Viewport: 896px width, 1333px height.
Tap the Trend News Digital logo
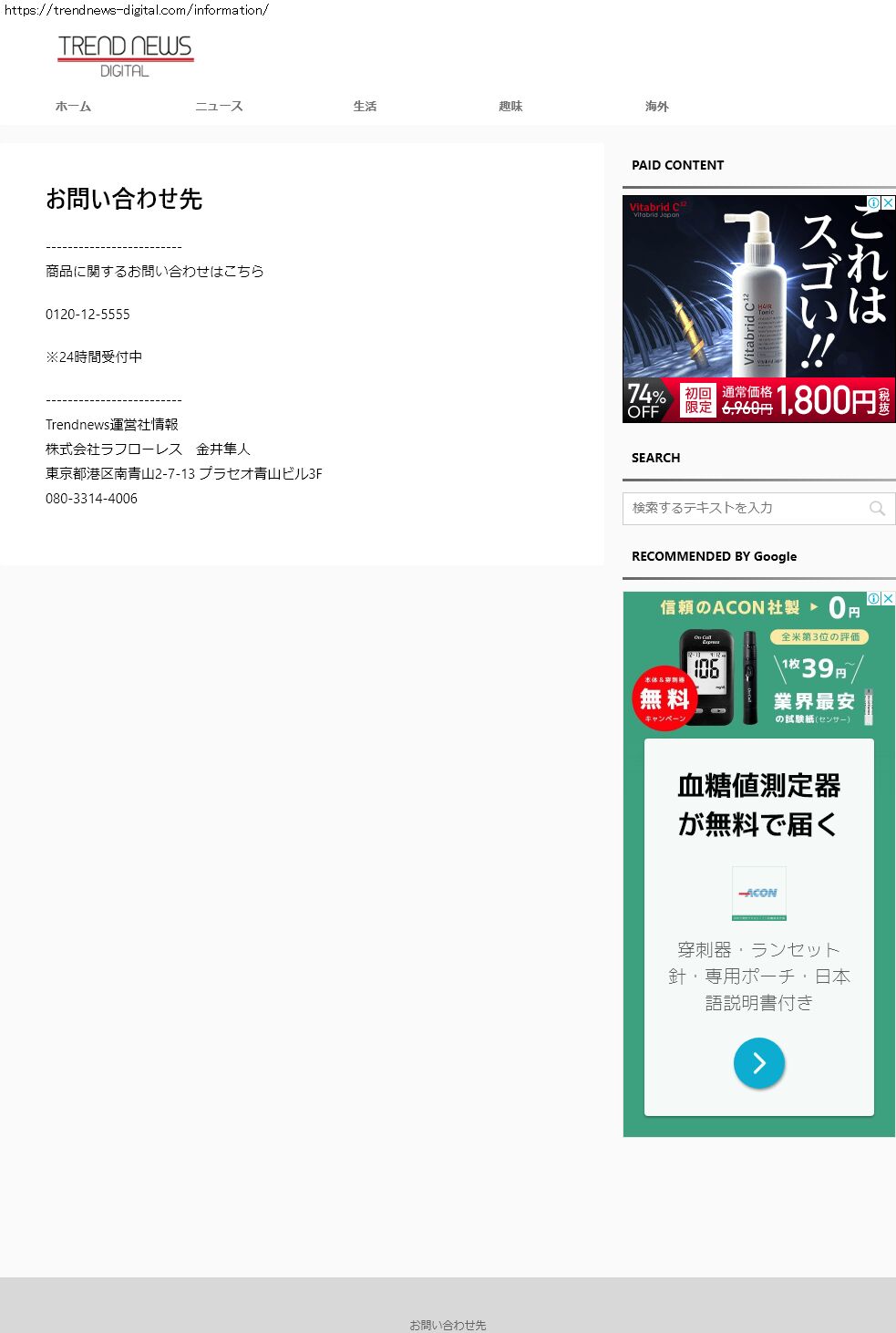[x=126, y=56]
